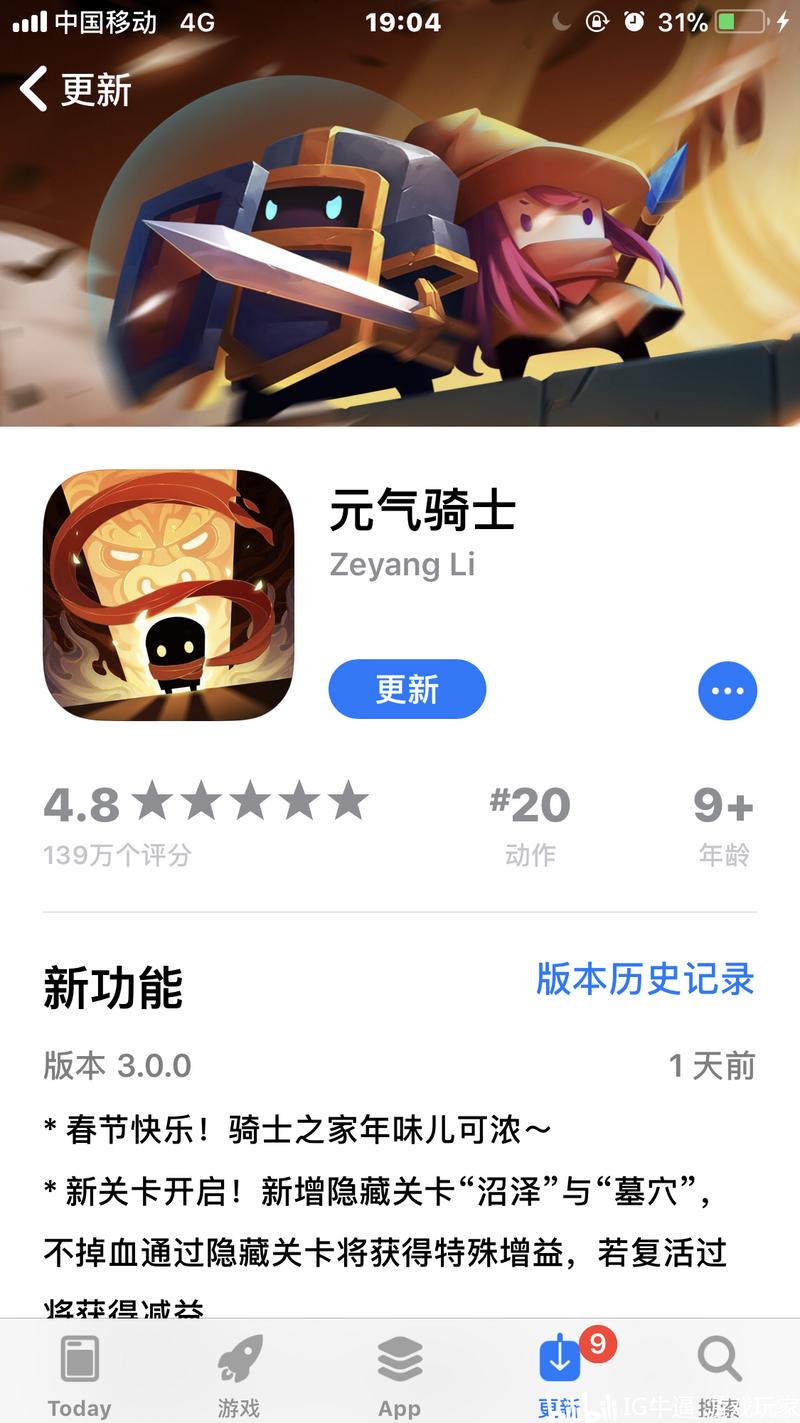Go back to the 更新 list
This screenshot has height=1423, width=800.
[x=76, y=90]
